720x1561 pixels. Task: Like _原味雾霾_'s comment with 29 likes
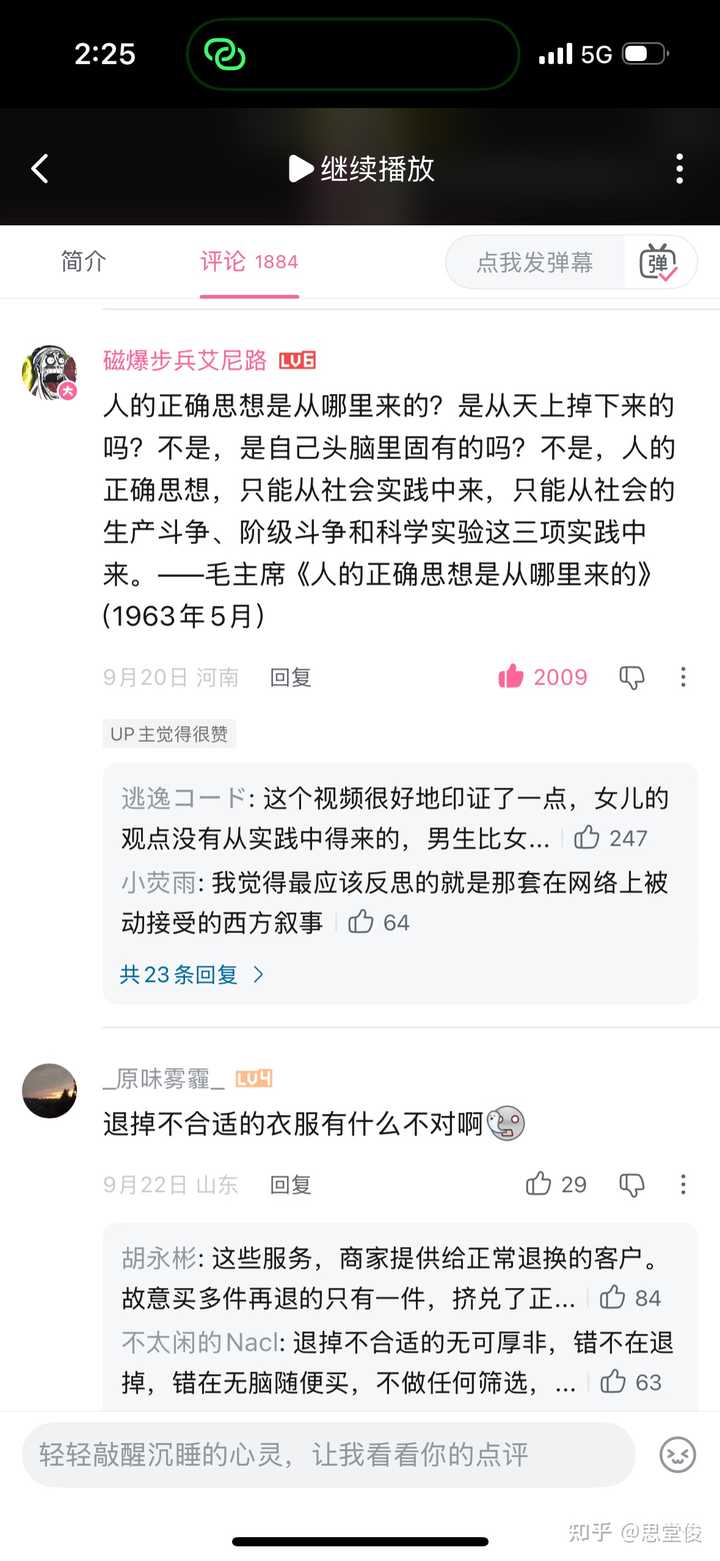coord(540,1184)
